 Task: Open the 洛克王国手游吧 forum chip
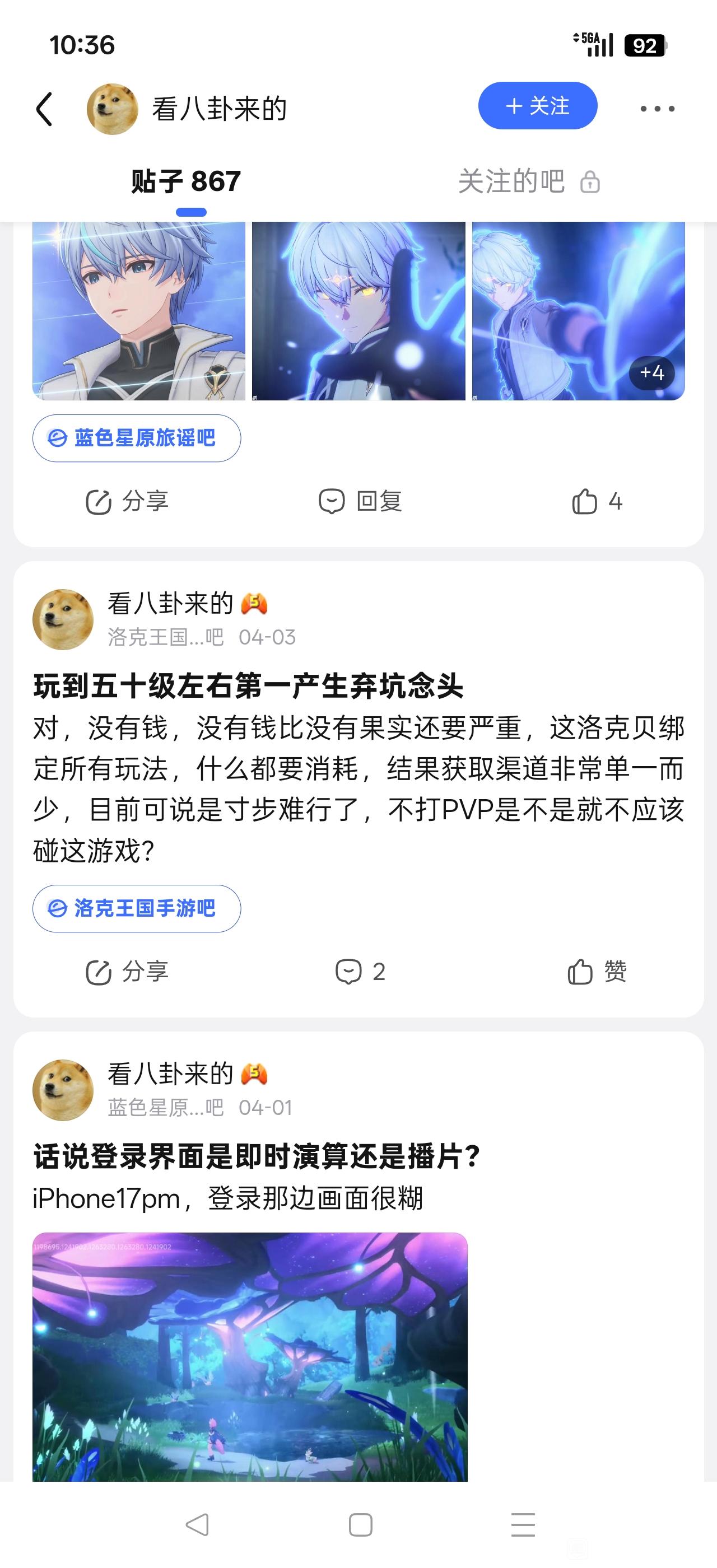pos(136,908)
